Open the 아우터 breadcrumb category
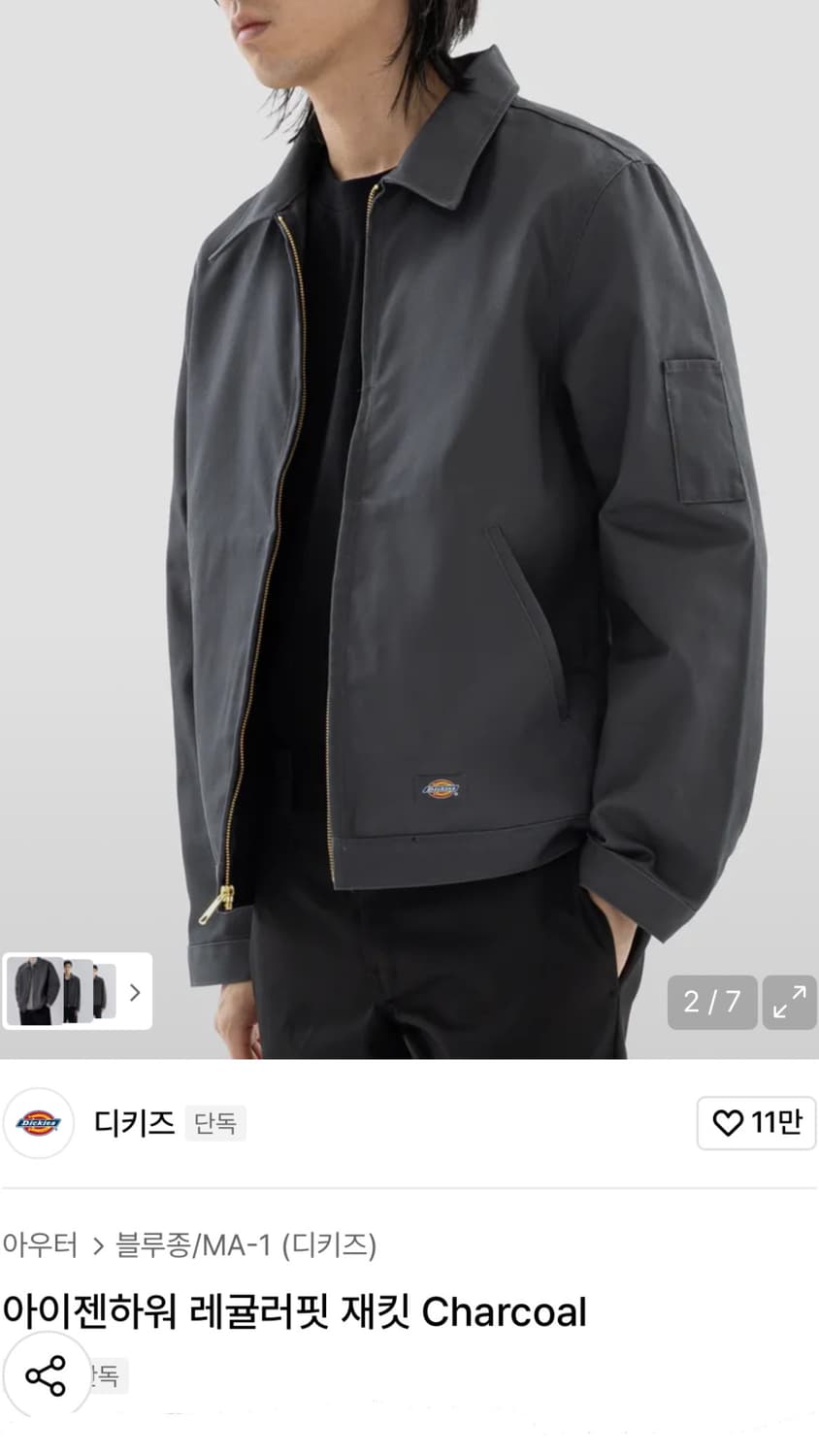819x1456 pixels. tap(39, 1246)
